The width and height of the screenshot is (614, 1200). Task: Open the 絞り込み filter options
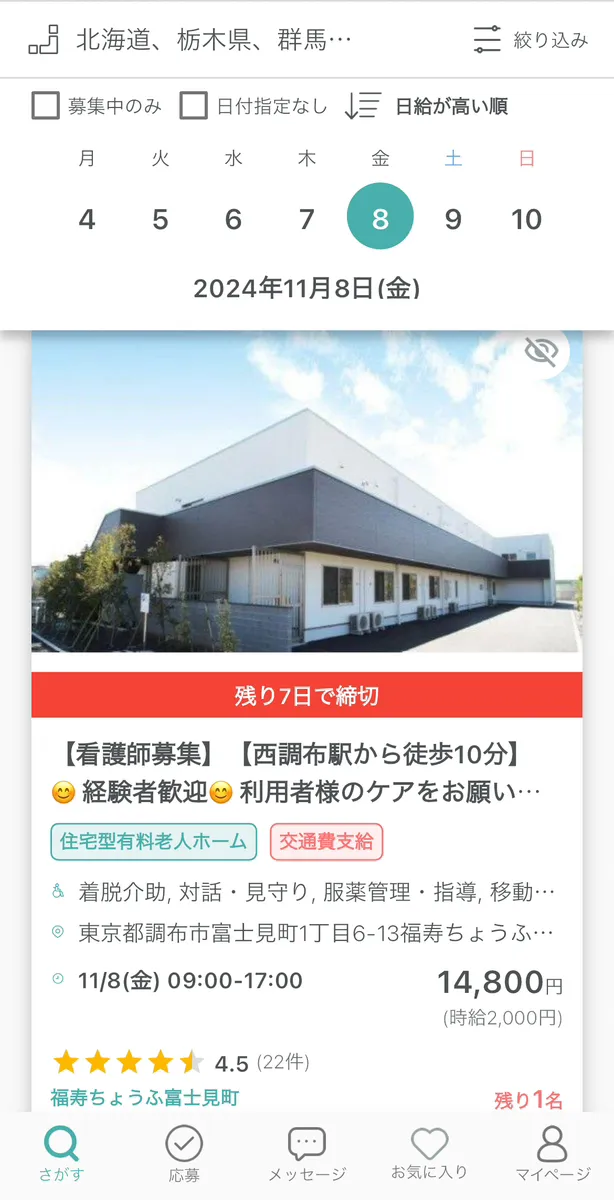coord(530,40)
